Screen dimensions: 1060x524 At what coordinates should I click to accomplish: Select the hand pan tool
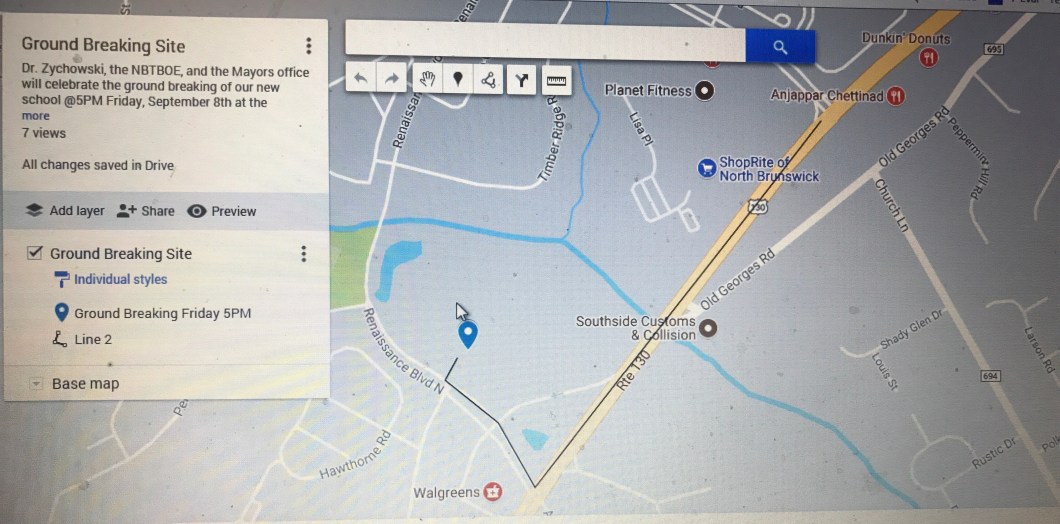427,80
